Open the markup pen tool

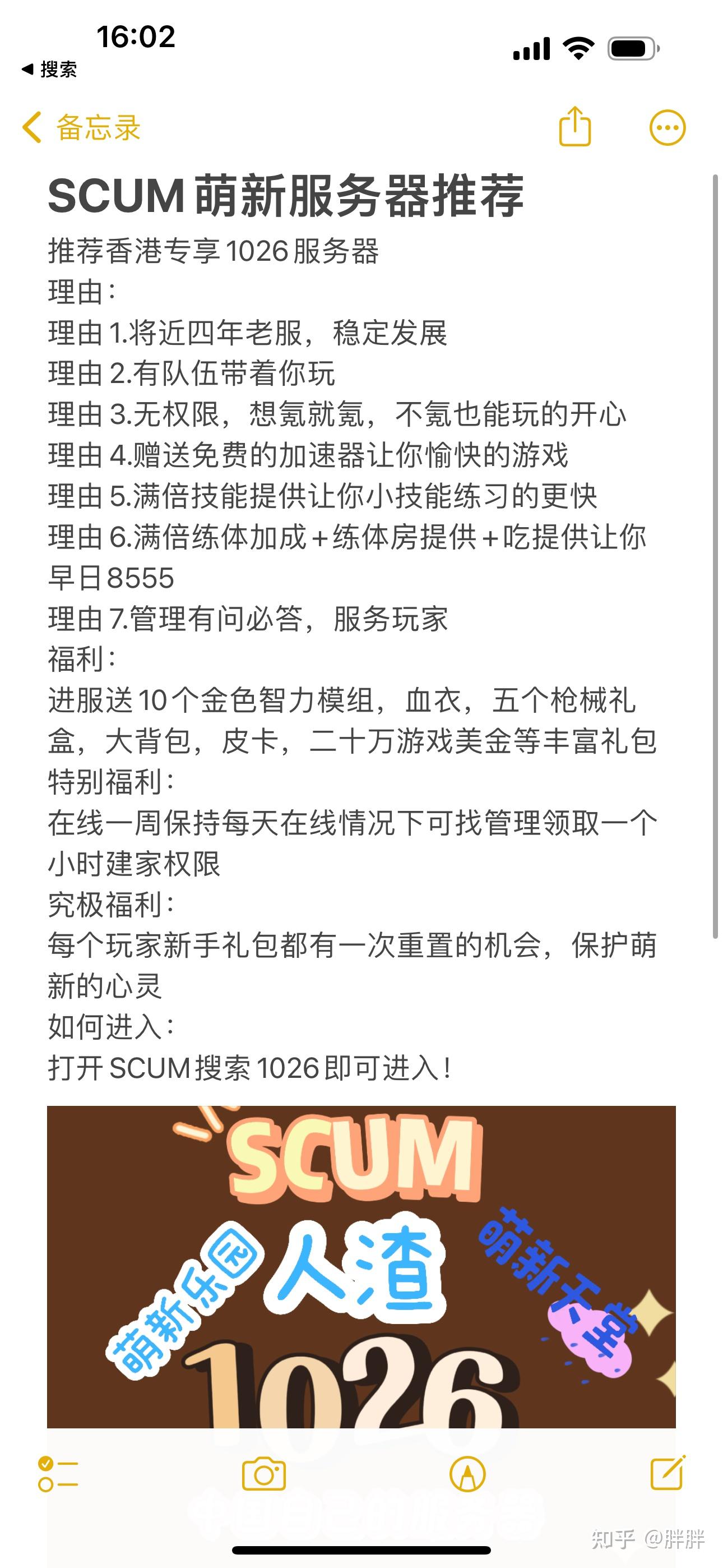tap(467, 1474)
